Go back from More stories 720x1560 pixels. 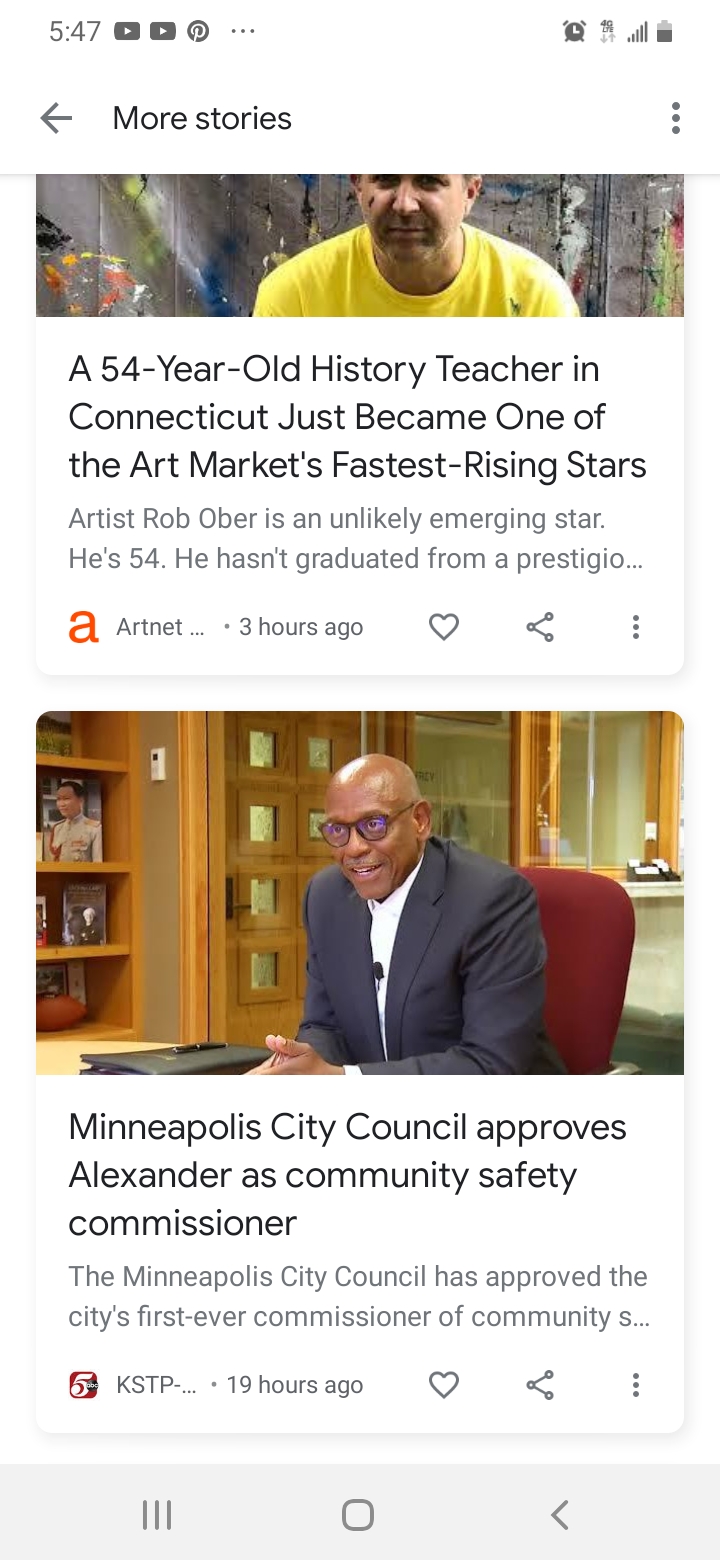pos(56,118)
